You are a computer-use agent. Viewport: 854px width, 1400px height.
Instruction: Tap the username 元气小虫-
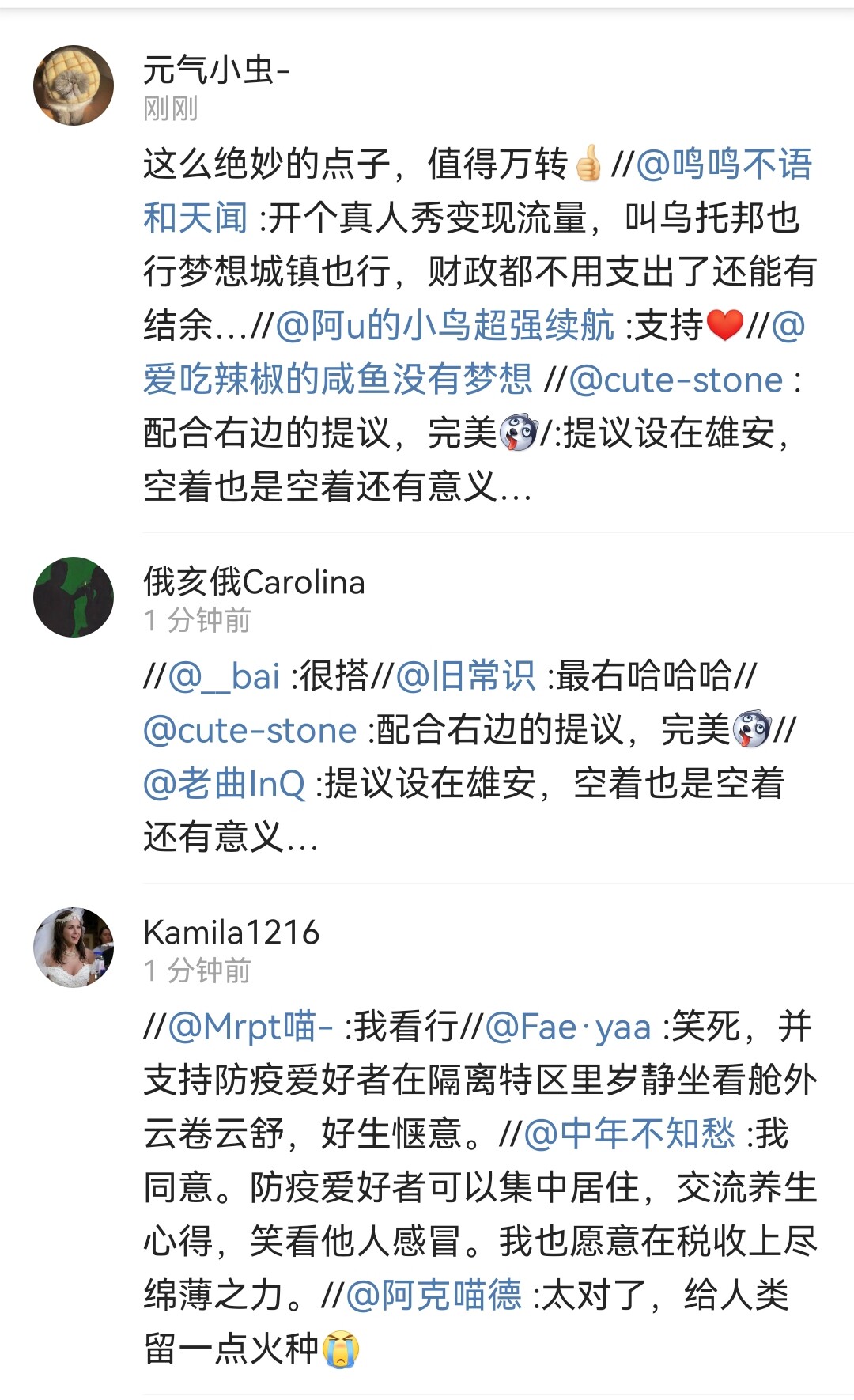point(217,70)
